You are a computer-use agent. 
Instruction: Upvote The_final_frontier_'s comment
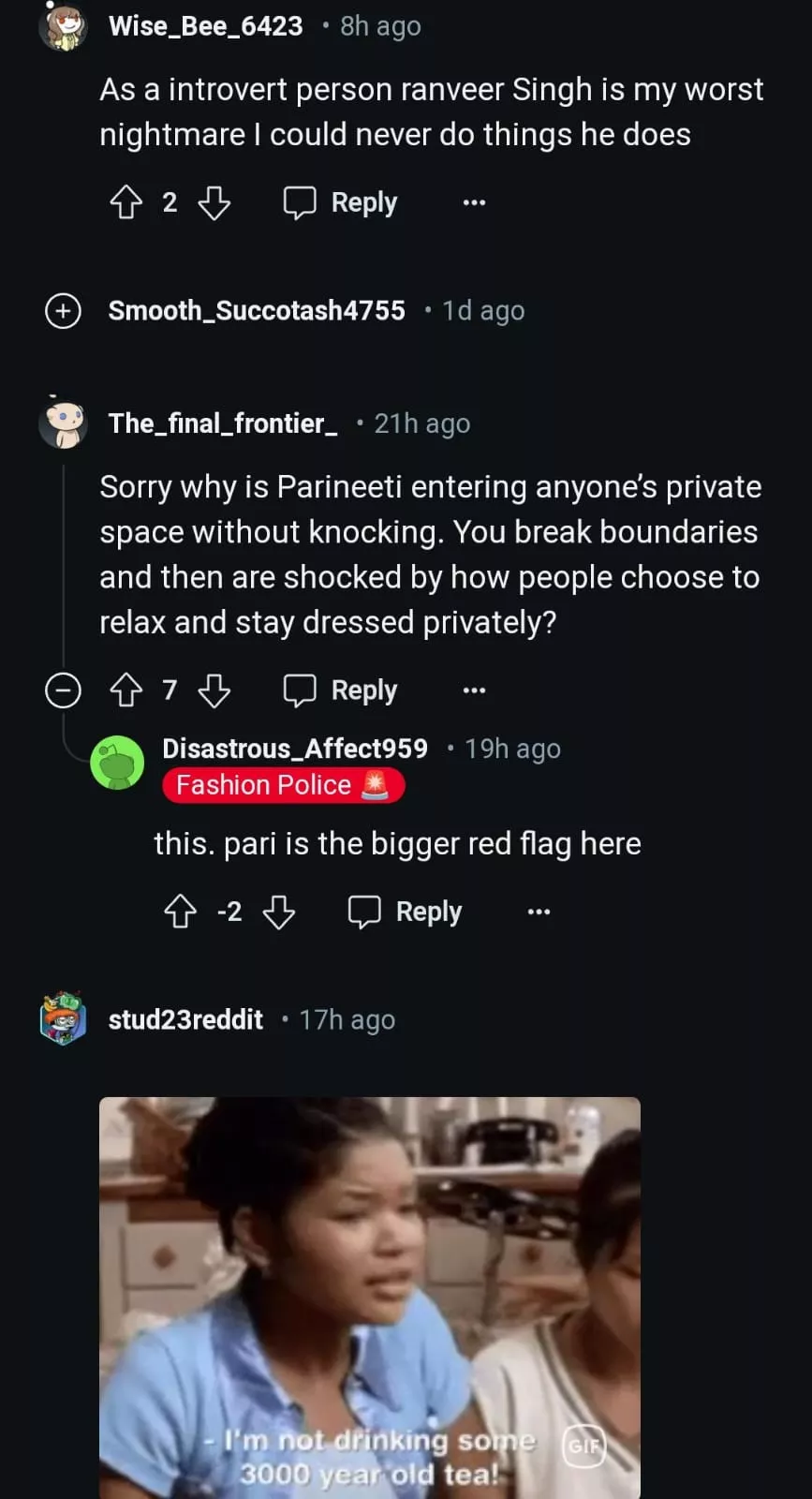pyautogui.click(x=126, y=690)
